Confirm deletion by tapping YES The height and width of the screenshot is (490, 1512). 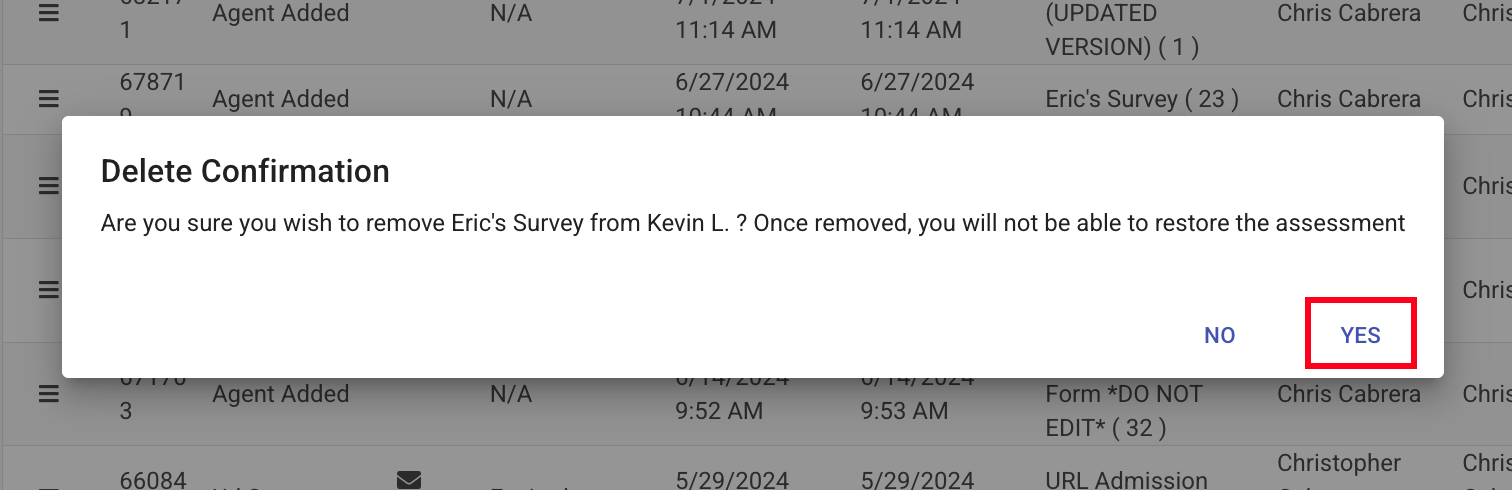pos(1360,335)
